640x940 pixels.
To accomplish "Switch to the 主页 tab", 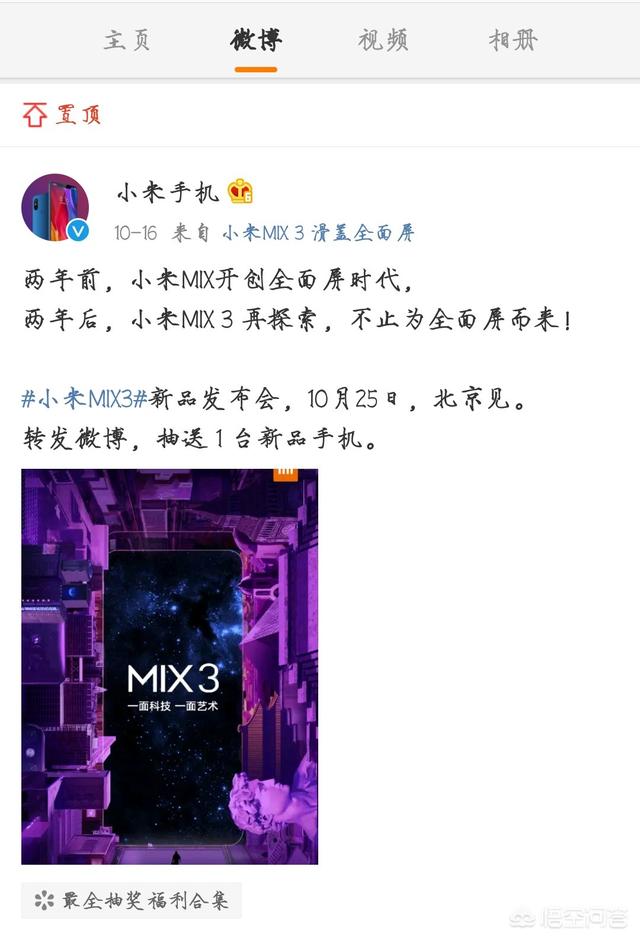I will pyautogui.click(x=127, y=40).
